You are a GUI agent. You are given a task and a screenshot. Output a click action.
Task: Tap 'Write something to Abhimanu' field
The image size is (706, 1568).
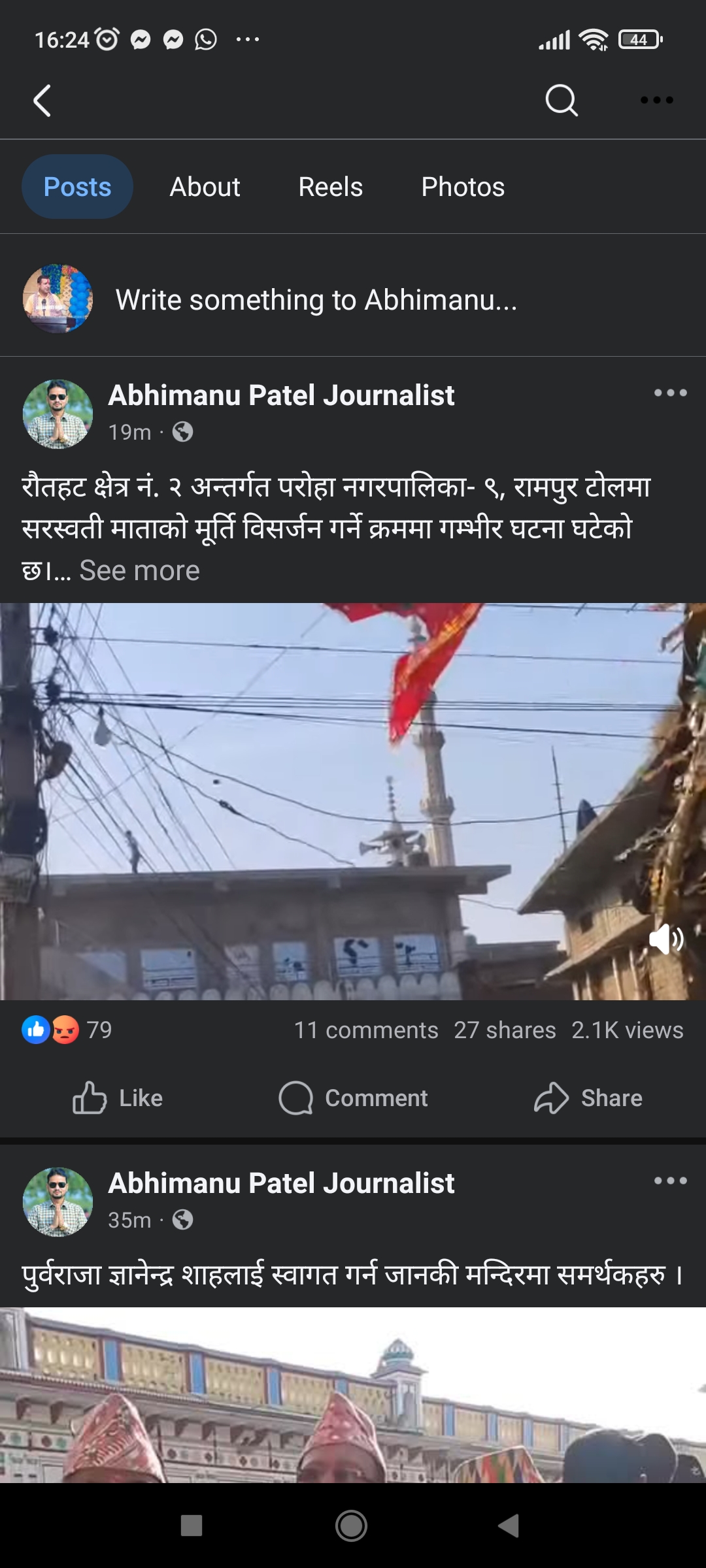[x=316, y=301]
